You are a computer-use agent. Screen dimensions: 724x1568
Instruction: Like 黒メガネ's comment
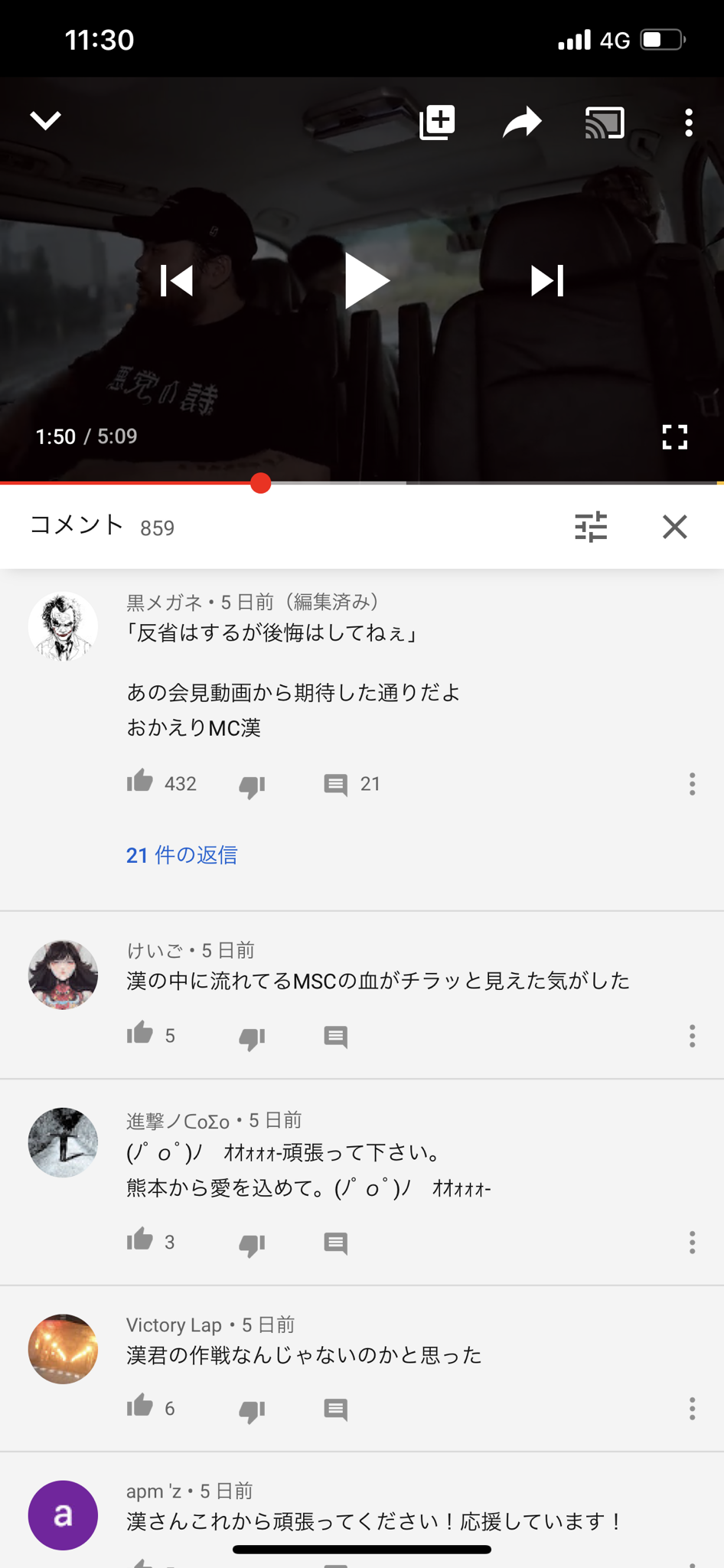coord(140,782)
